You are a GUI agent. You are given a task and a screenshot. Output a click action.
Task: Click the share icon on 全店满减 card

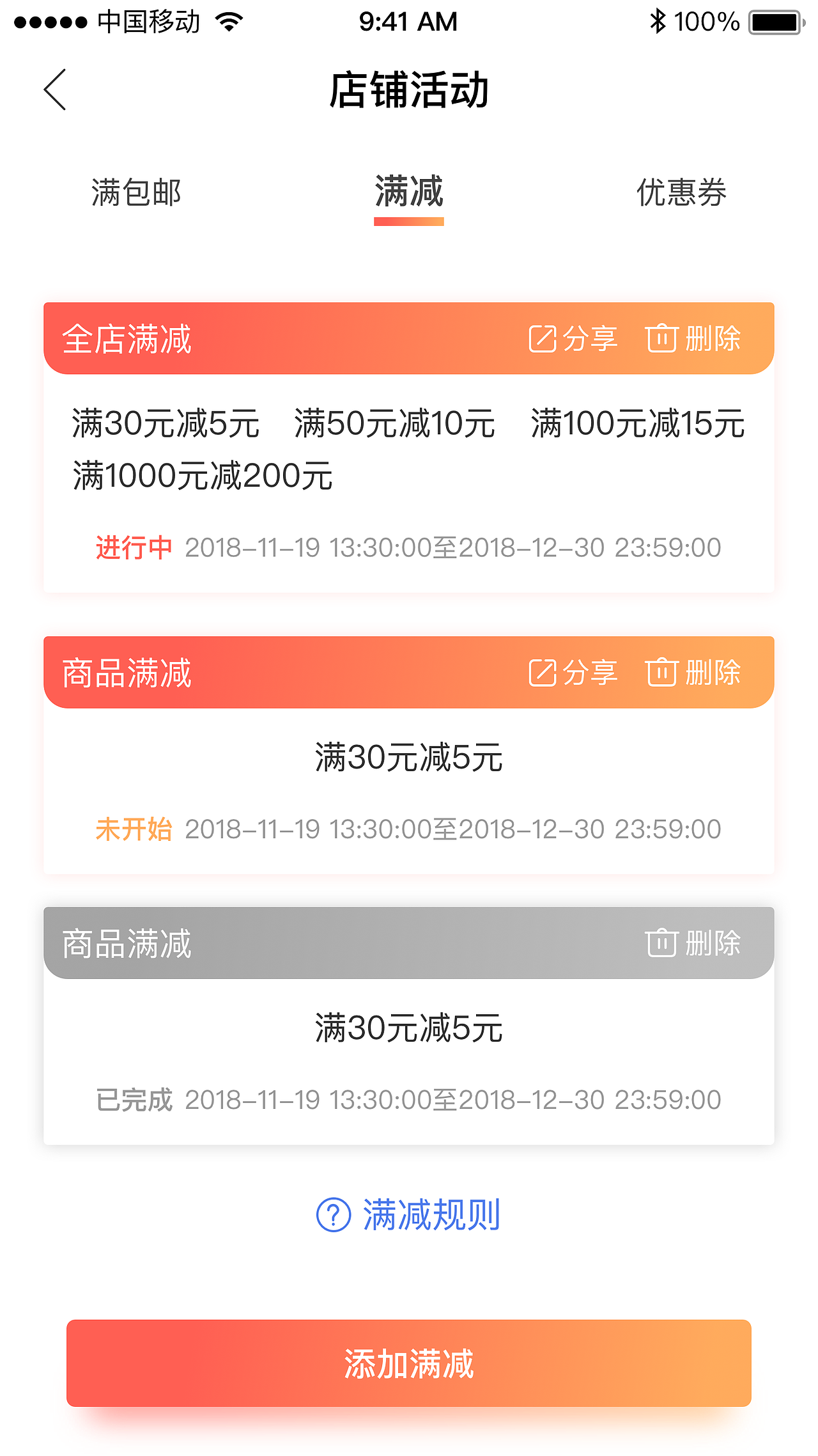pos(542,338)
